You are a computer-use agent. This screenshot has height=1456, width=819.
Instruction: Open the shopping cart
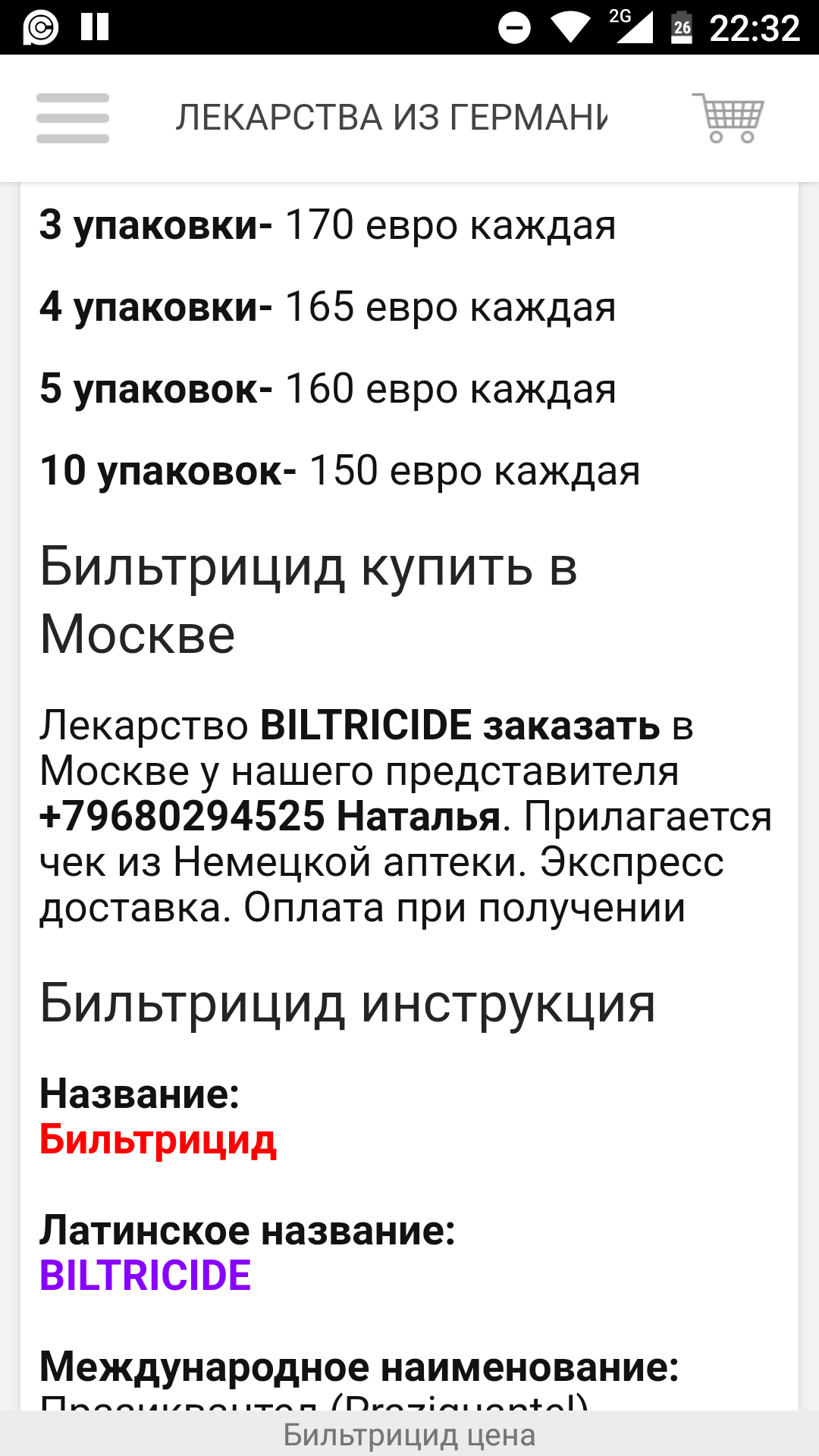click(728, 118)
